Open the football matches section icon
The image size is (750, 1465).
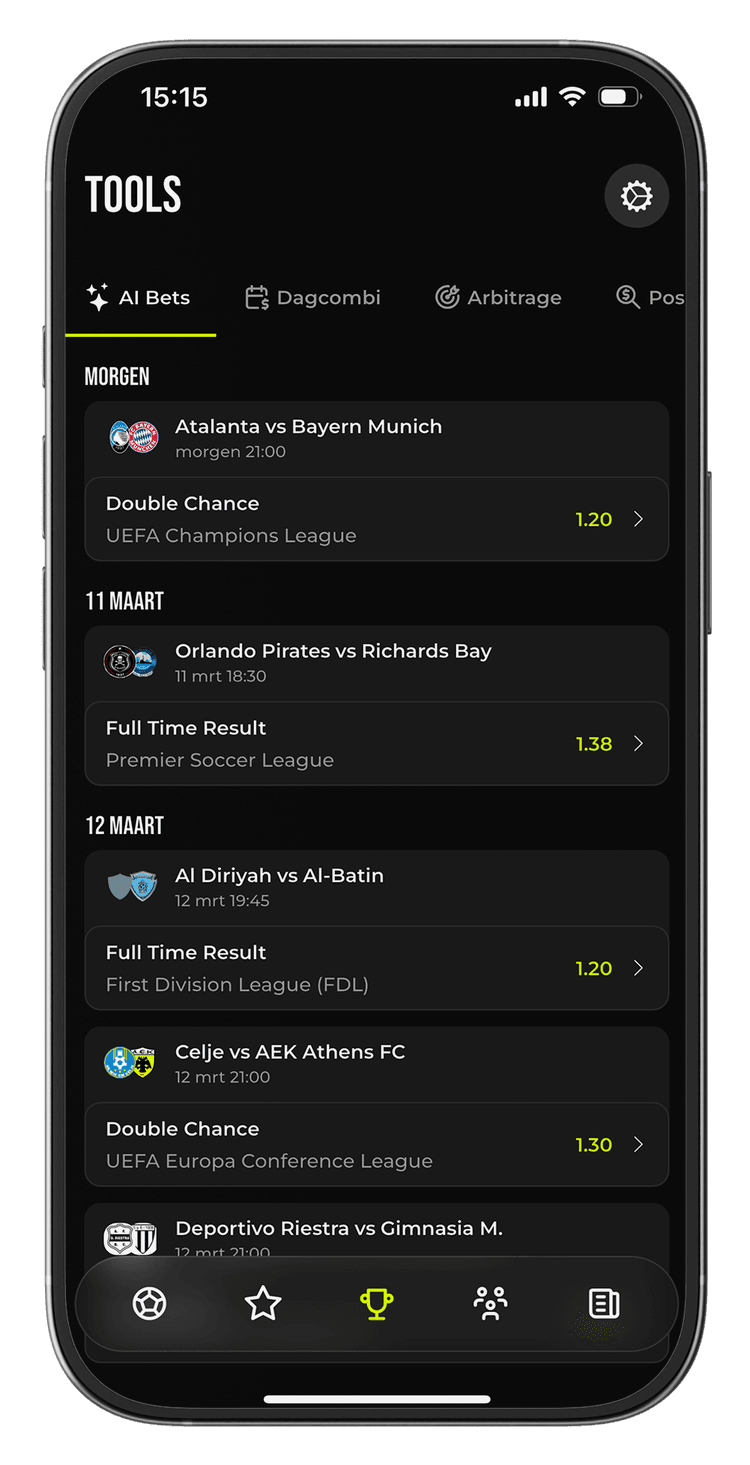150,1303
